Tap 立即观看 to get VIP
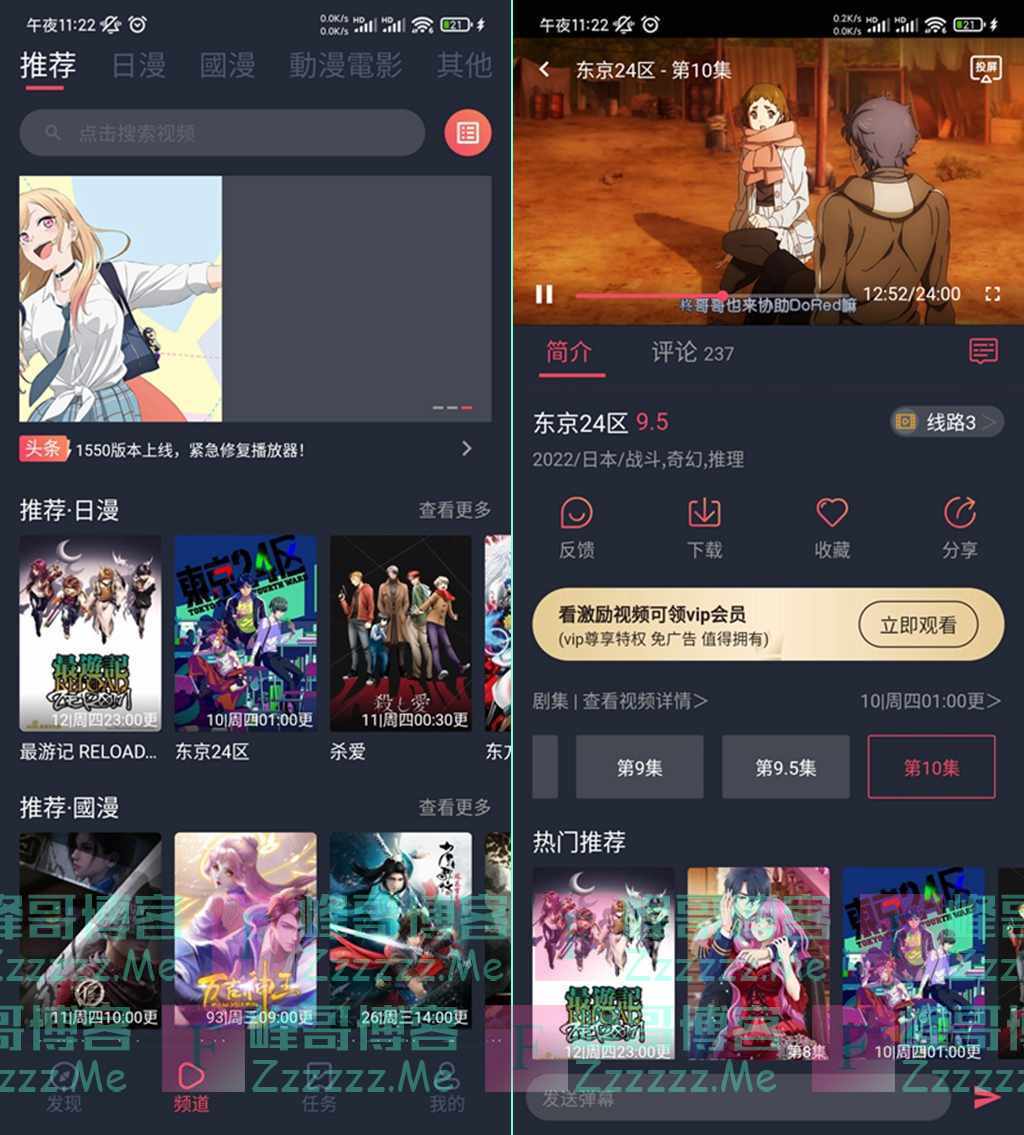 tap(918, 625)
